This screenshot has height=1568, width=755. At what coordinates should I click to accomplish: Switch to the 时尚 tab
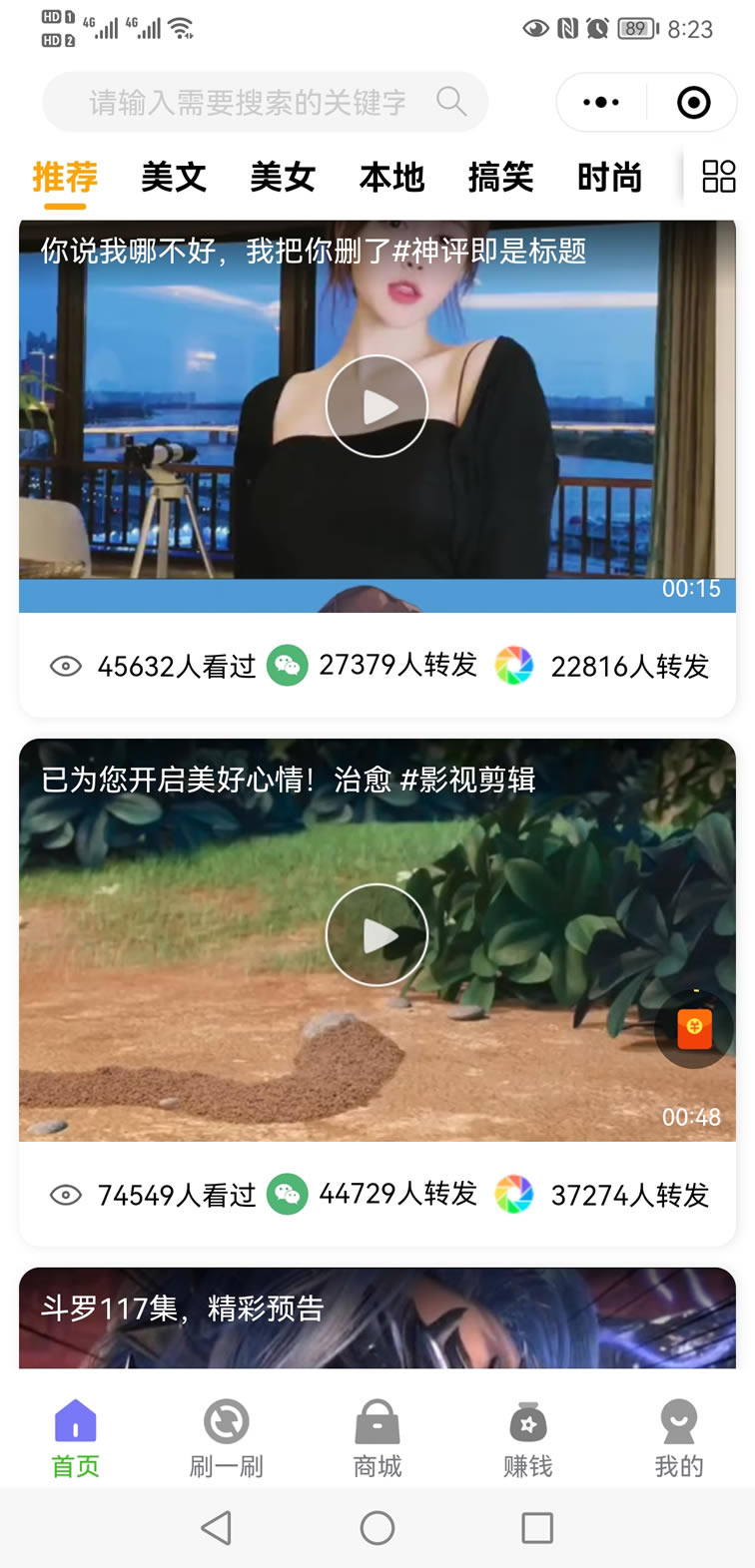609,178
